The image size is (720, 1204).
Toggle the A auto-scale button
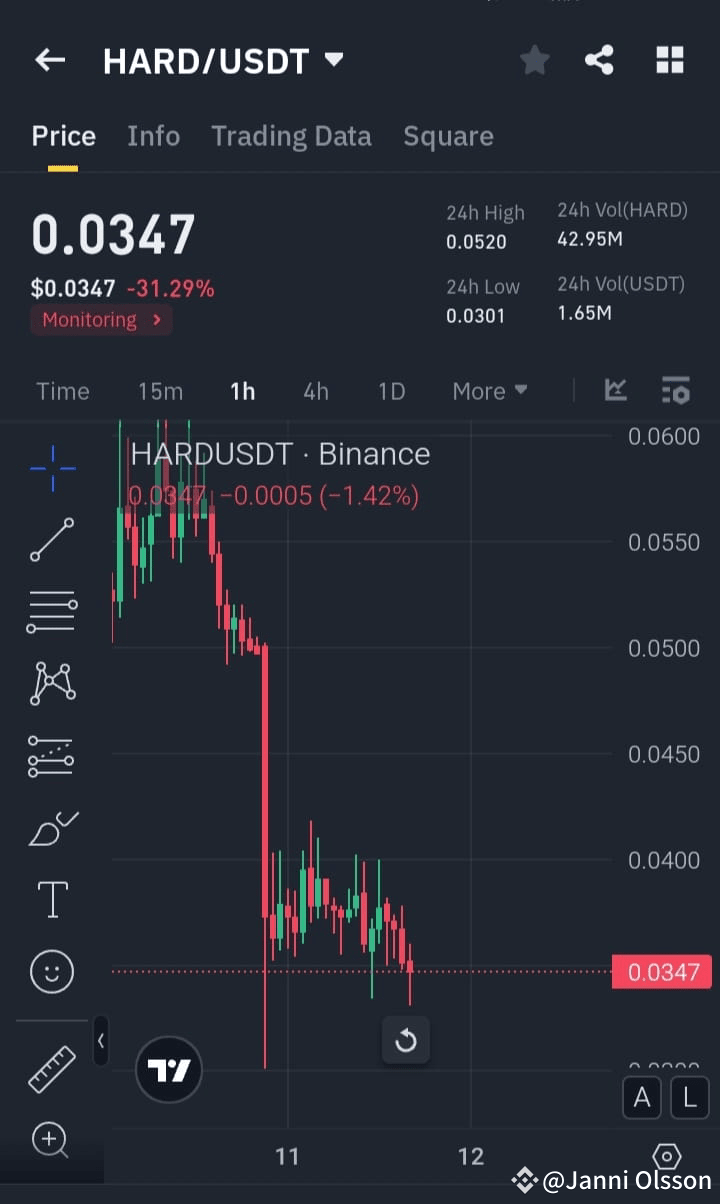point(642,1097)
